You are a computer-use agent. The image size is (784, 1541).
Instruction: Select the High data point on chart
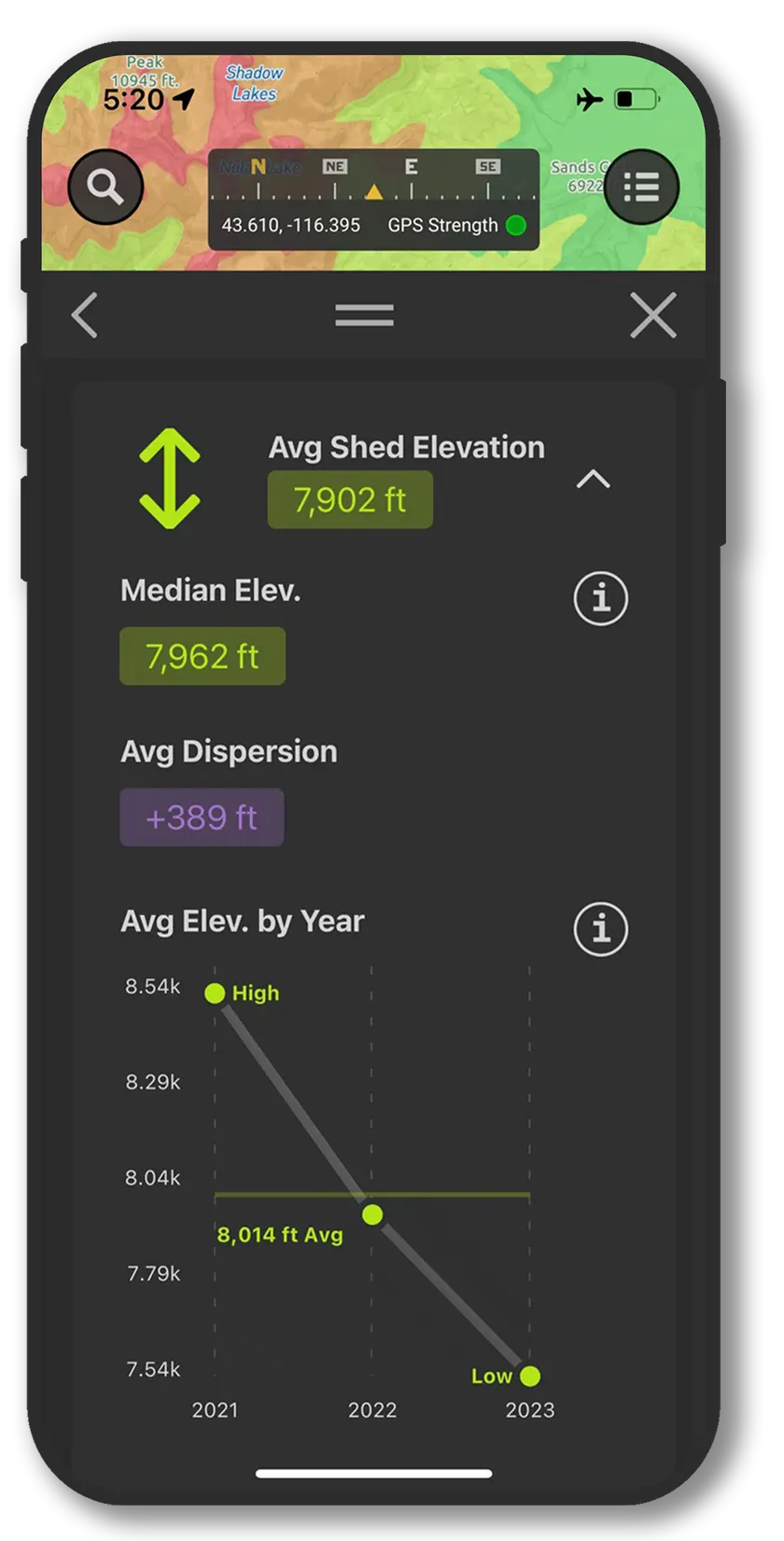tap(216, 993)
